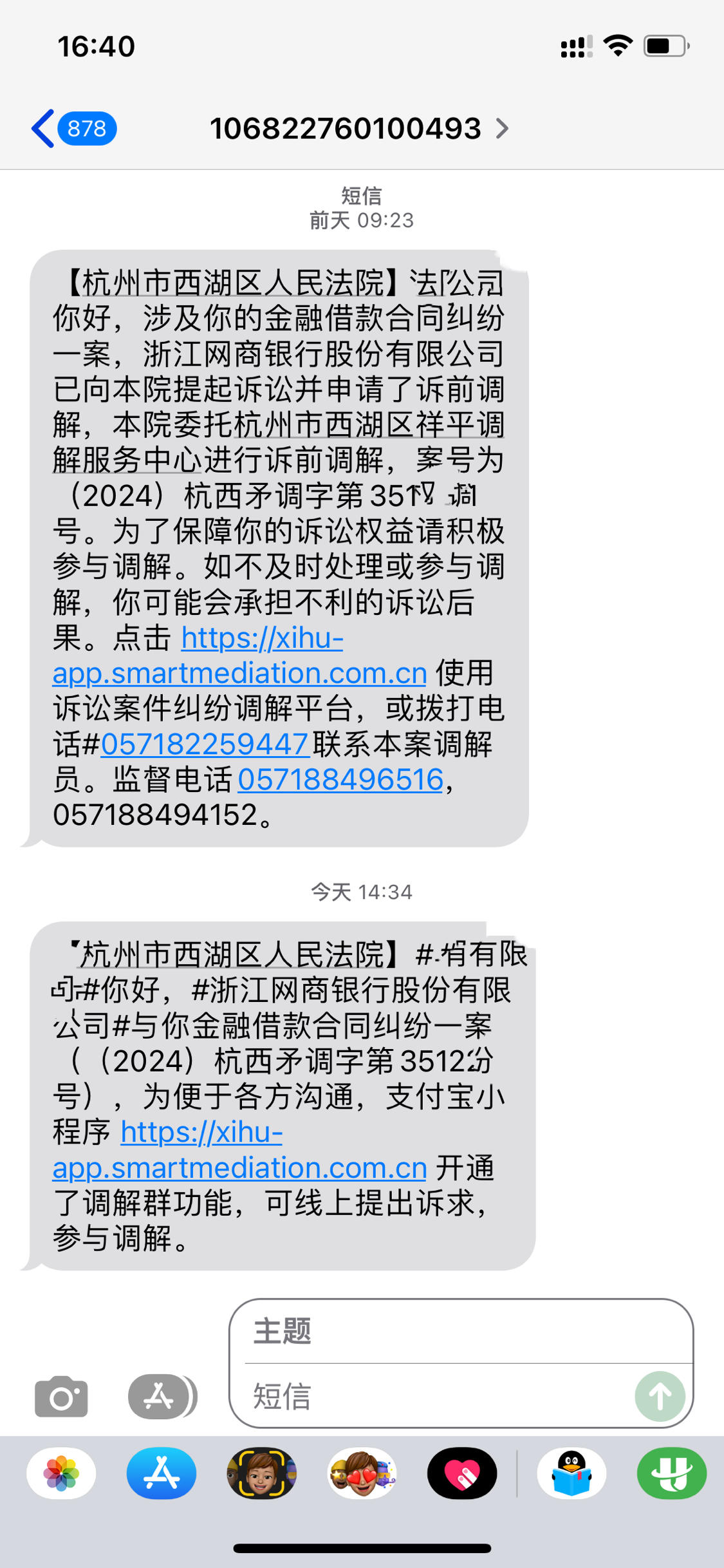
Task: Open the Photos app in the app strip
Action: tap(61, 1473)
